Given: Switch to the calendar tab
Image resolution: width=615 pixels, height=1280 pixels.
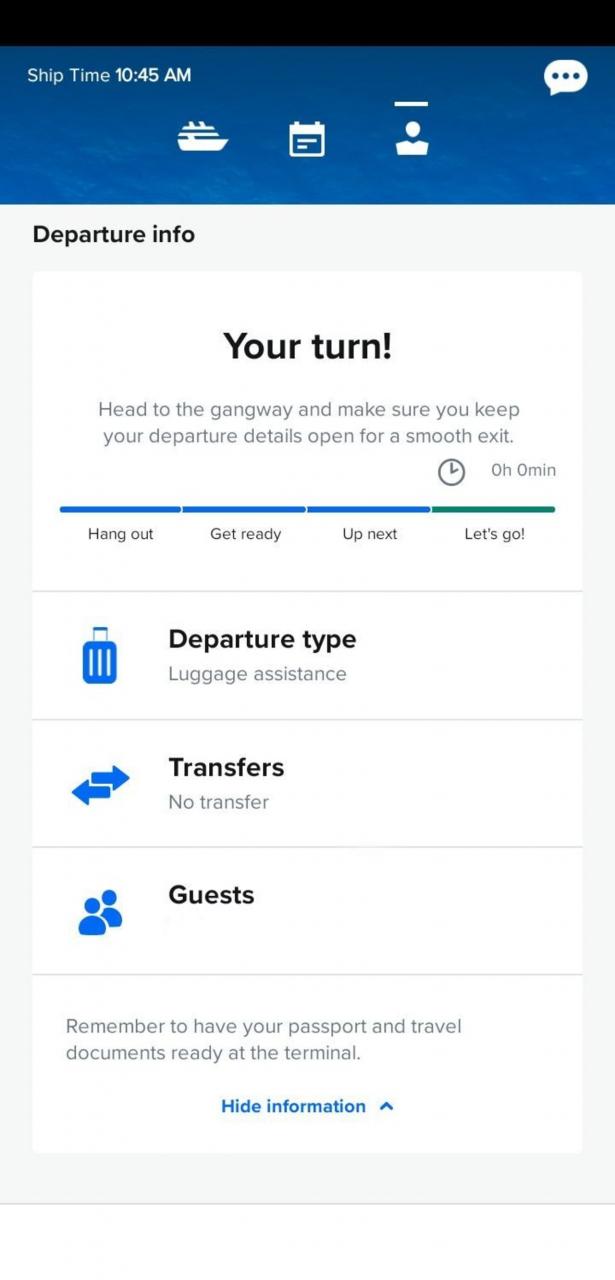Looking at the screenshot, I should (x=307, y=139).
